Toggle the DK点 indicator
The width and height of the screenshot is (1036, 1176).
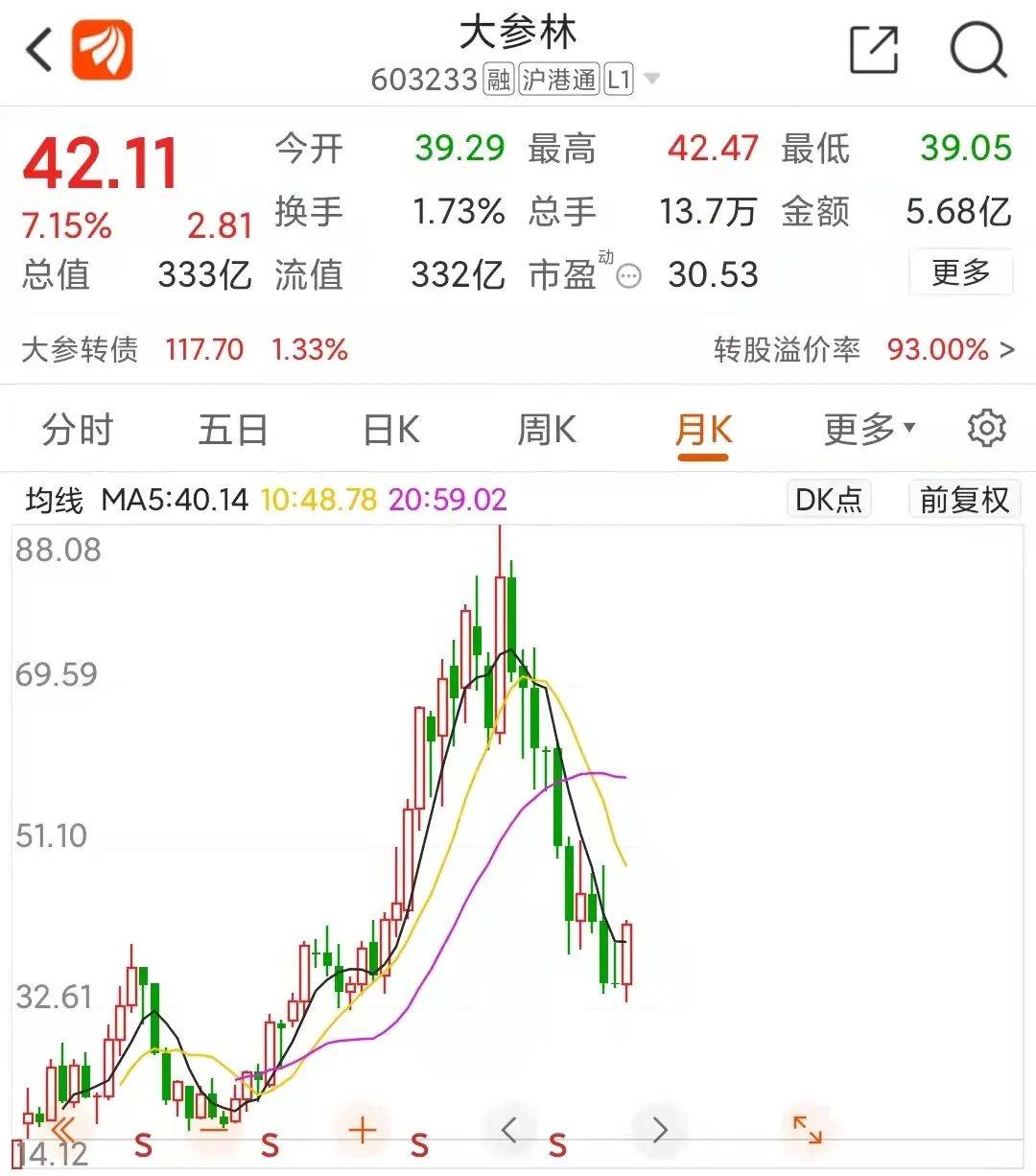coord(828,500)
